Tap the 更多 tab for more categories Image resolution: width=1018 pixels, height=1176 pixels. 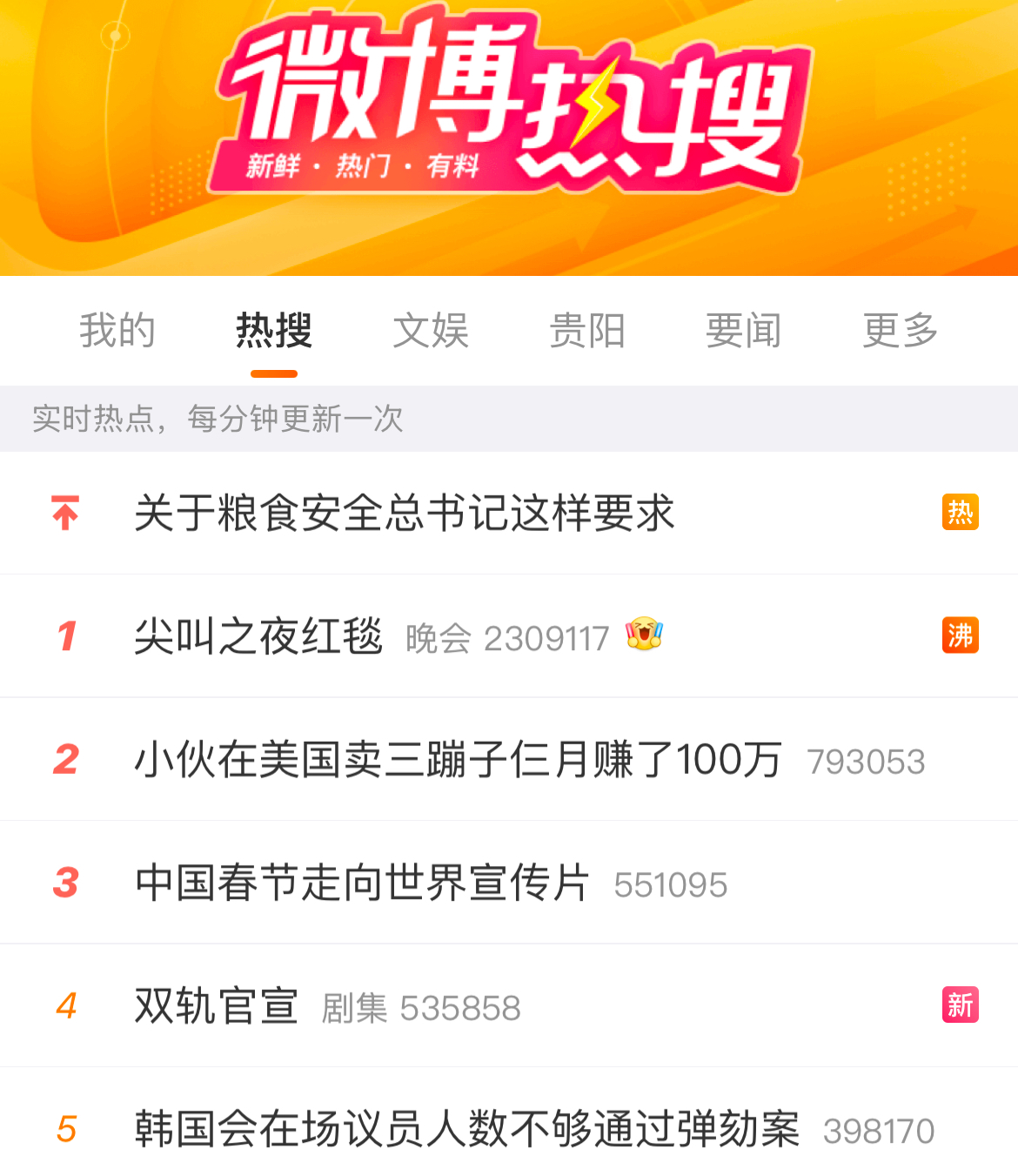901,331
